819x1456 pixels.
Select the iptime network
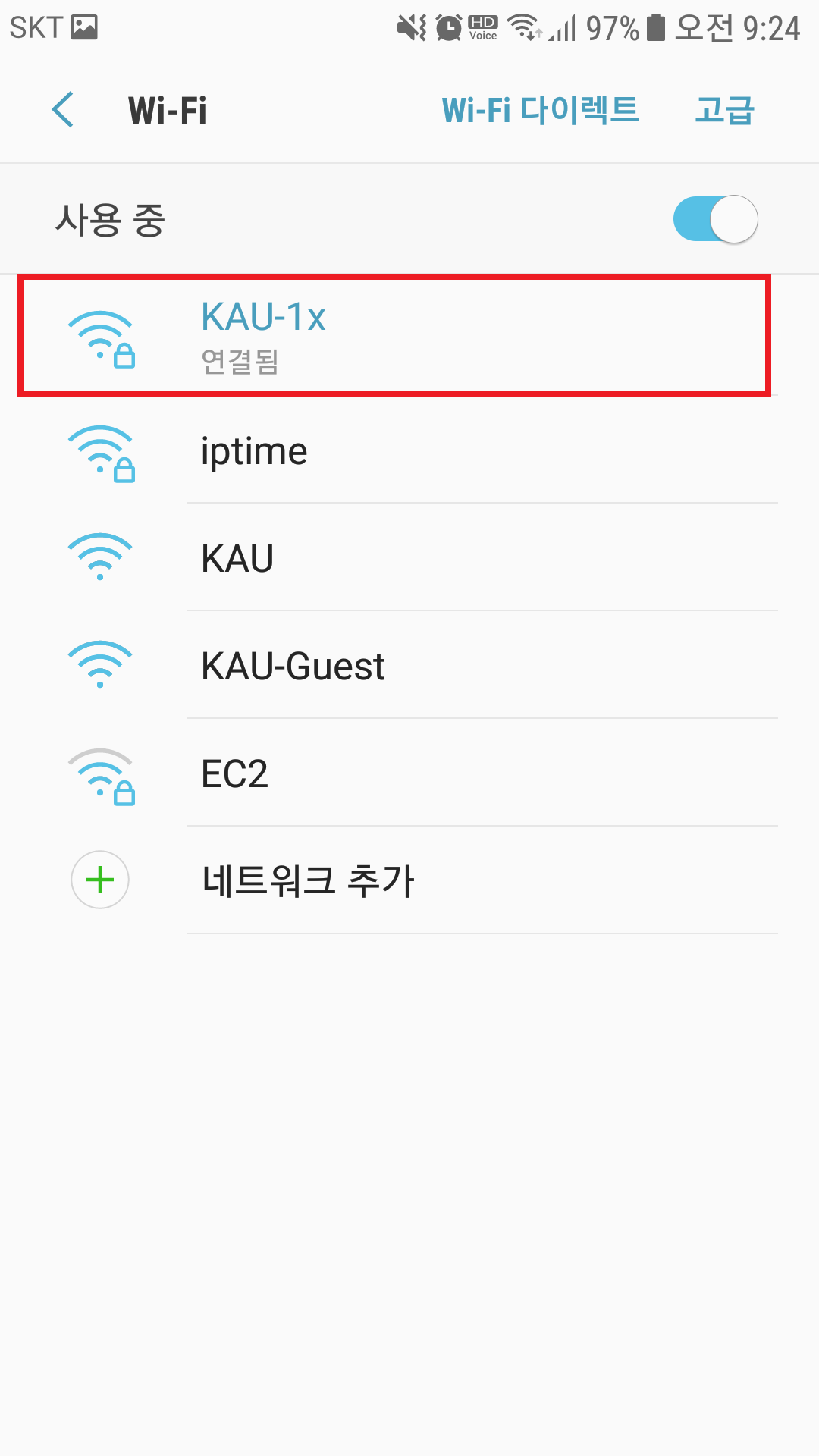click(x=394, y=451)
